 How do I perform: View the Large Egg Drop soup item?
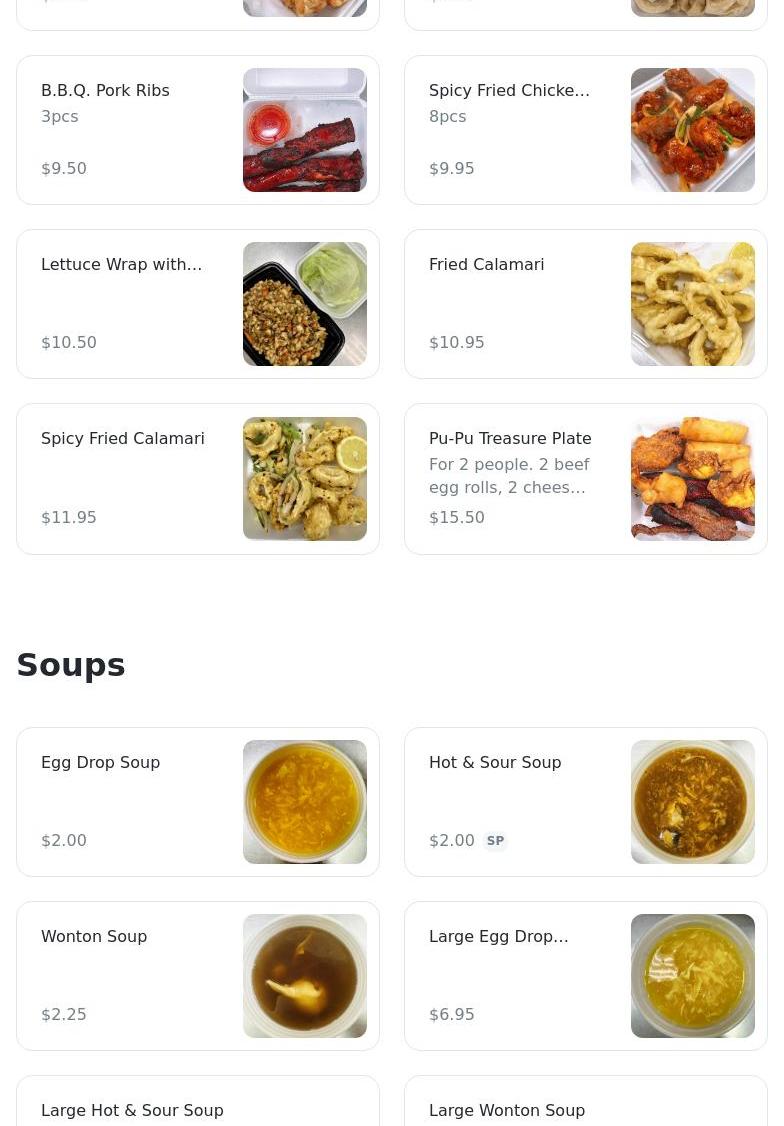(586, 976)
